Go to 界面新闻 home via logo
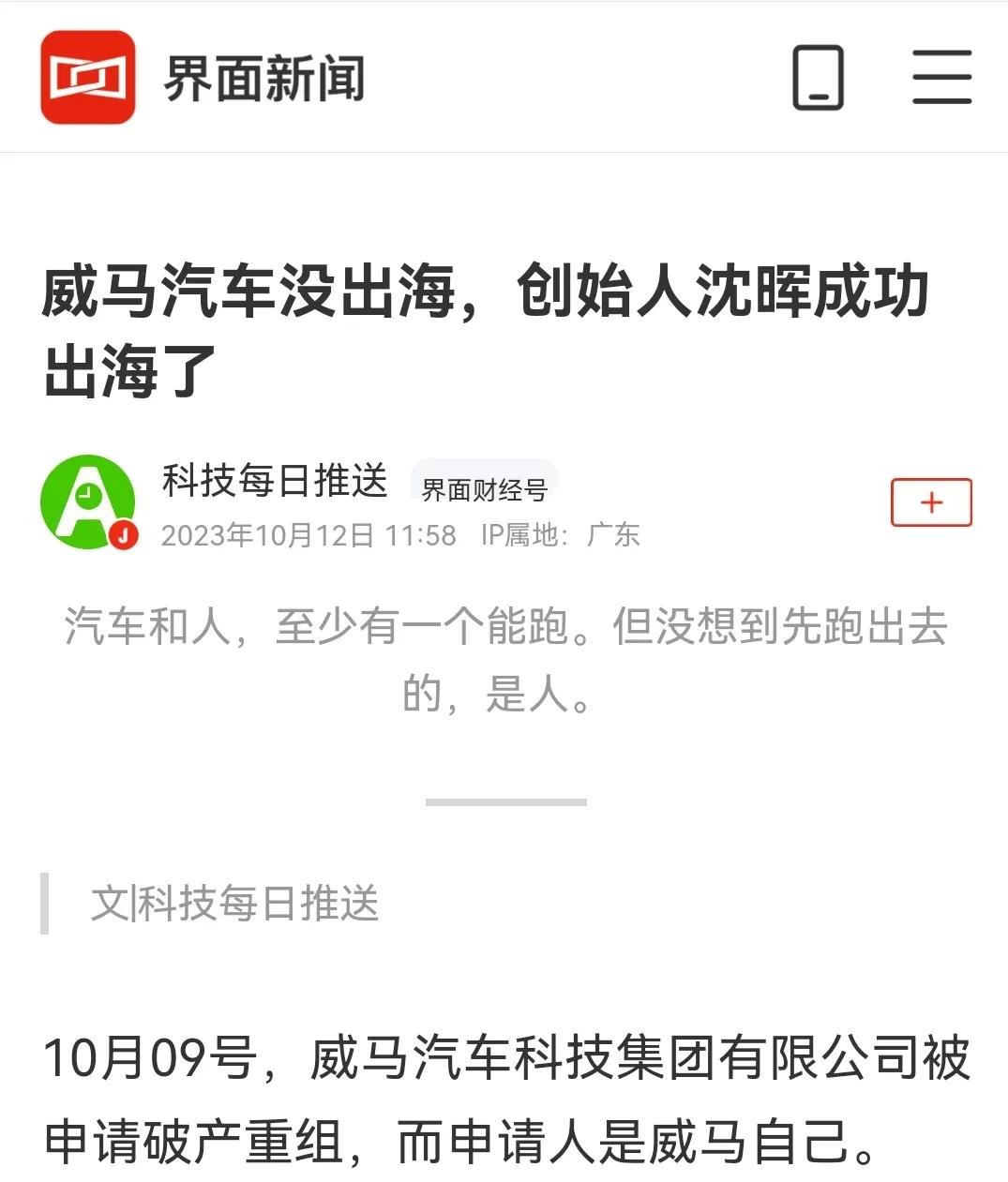 [88, 77]
